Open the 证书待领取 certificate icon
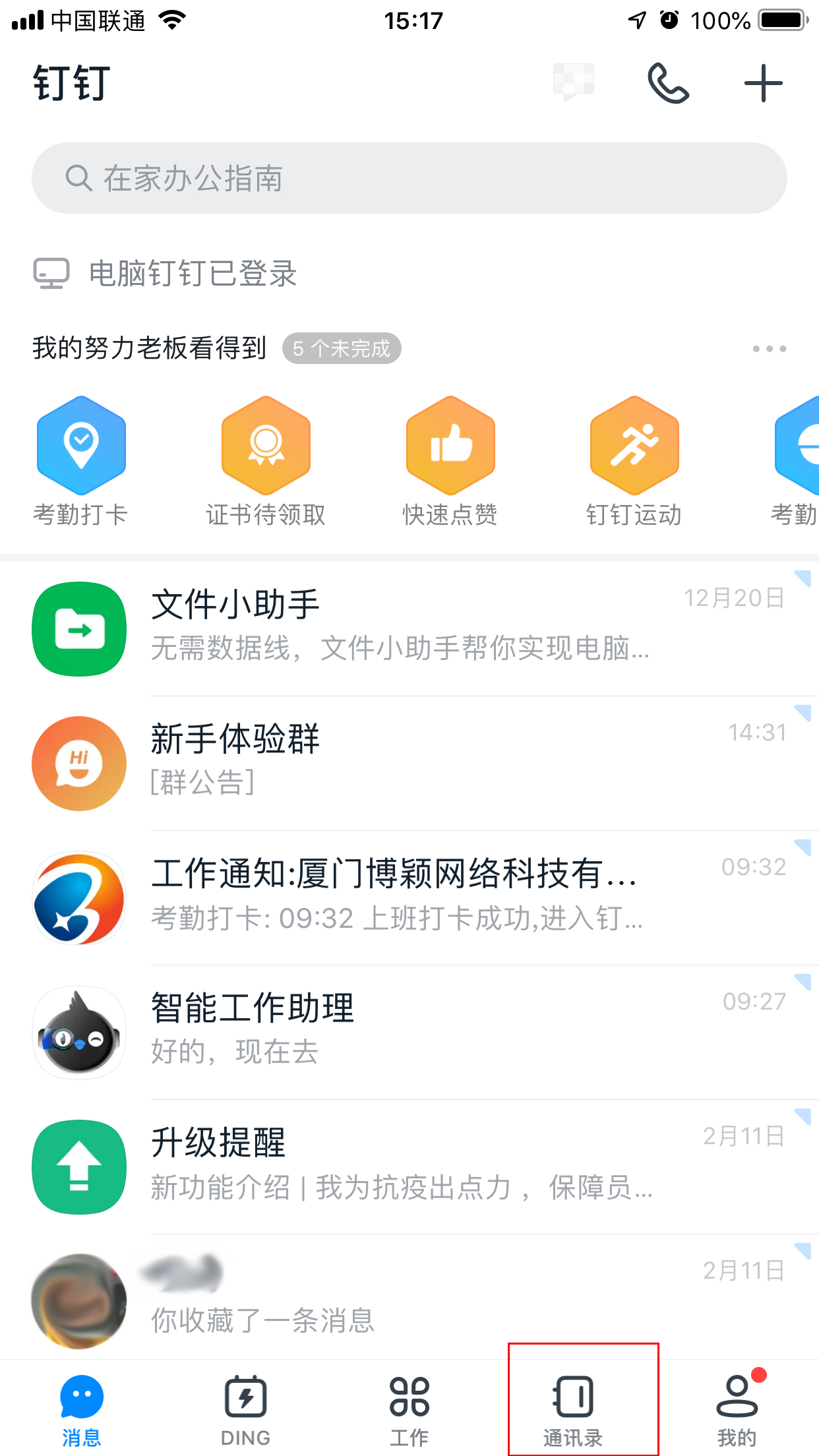Screen dimensions: 819x1456 click(x=265, y=445)
